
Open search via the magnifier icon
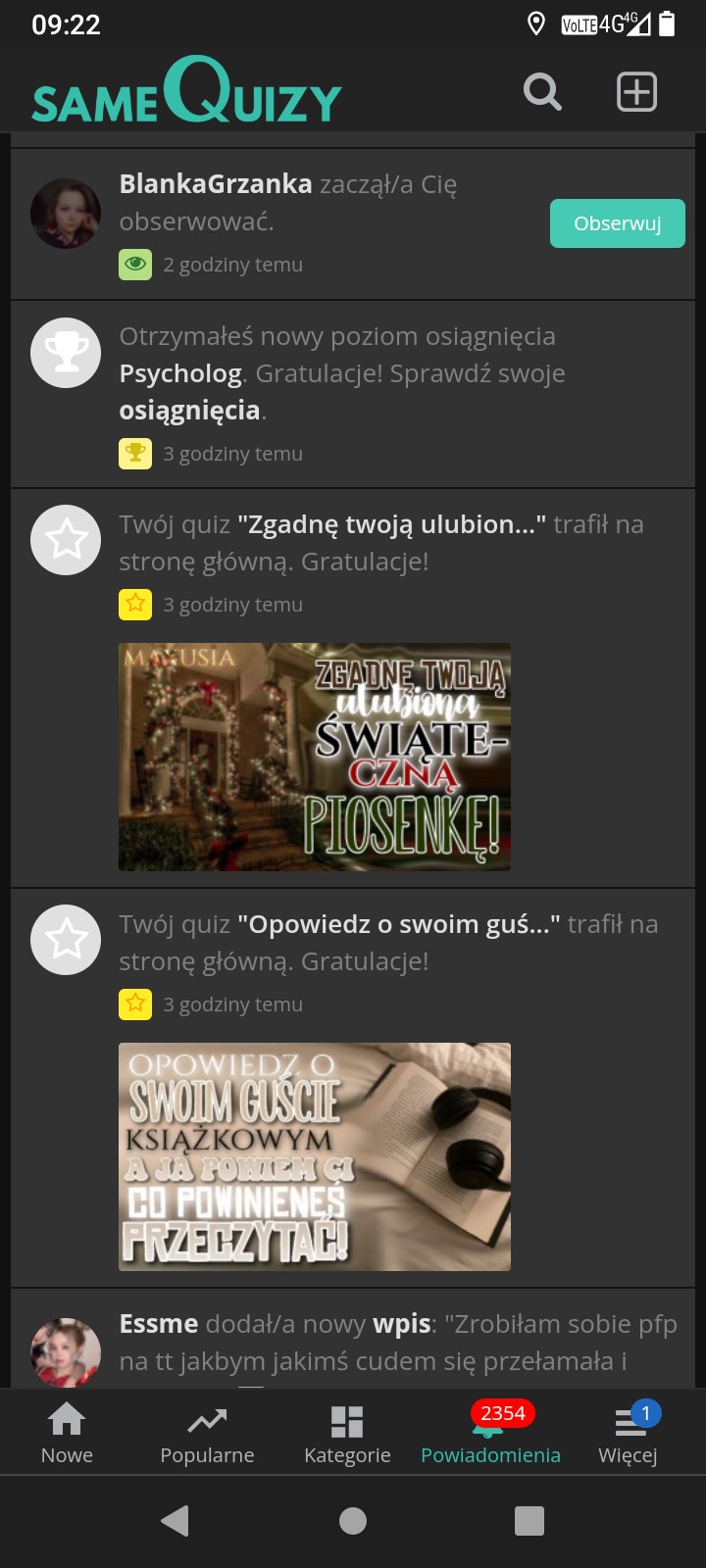[x=542, y=92]
